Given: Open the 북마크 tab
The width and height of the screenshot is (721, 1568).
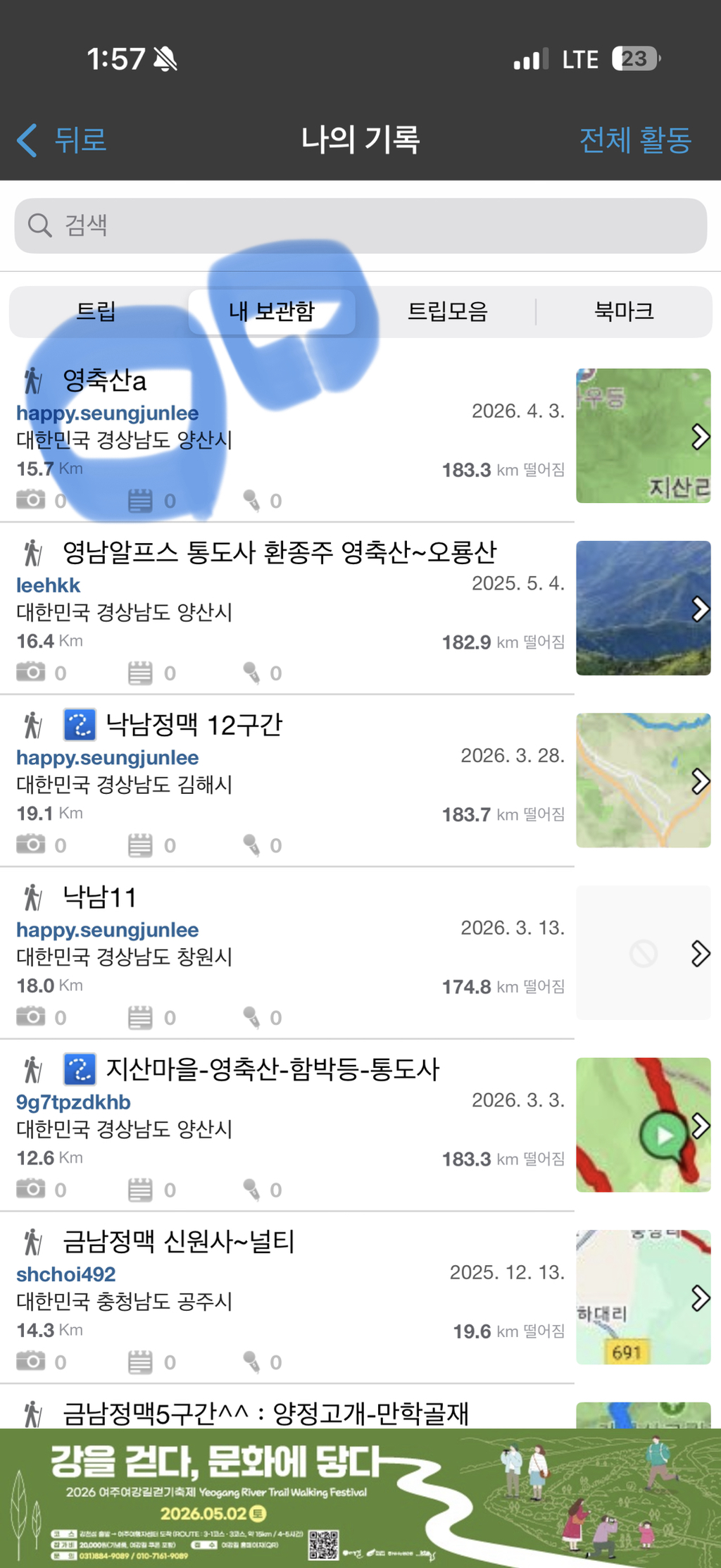Looking at the screenshot, I should 624,311.
